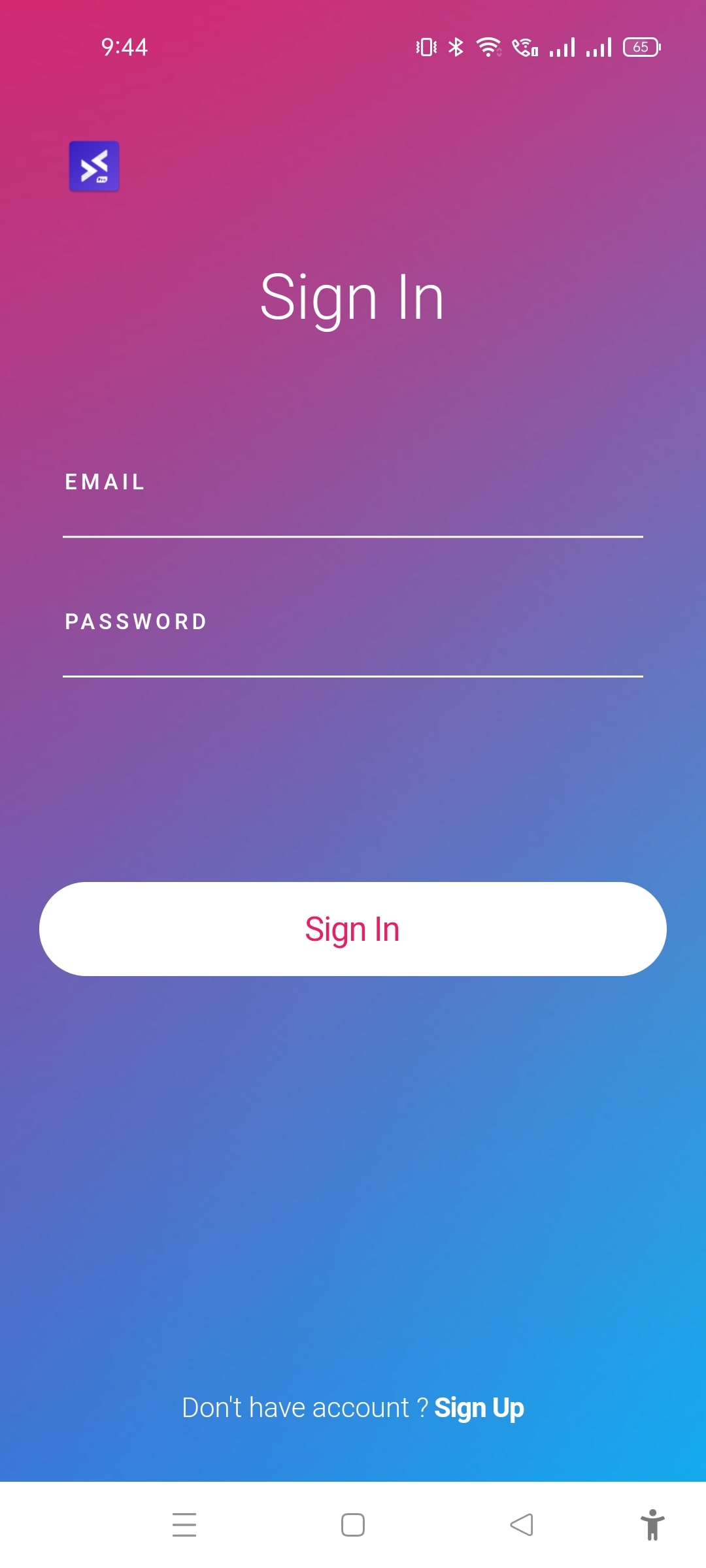This screenshot has width=706, height=1568.
Task: Go to home screen via home button
Action: [353, 1525]
